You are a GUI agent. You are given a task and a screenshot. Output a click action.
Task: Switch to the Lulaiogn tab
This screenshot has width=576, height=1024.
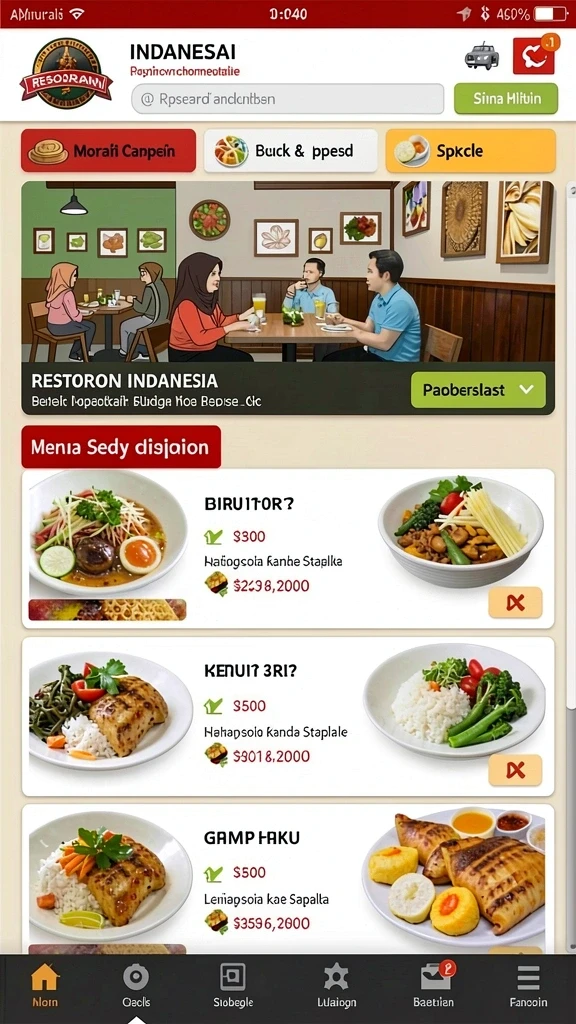[336, 986]
